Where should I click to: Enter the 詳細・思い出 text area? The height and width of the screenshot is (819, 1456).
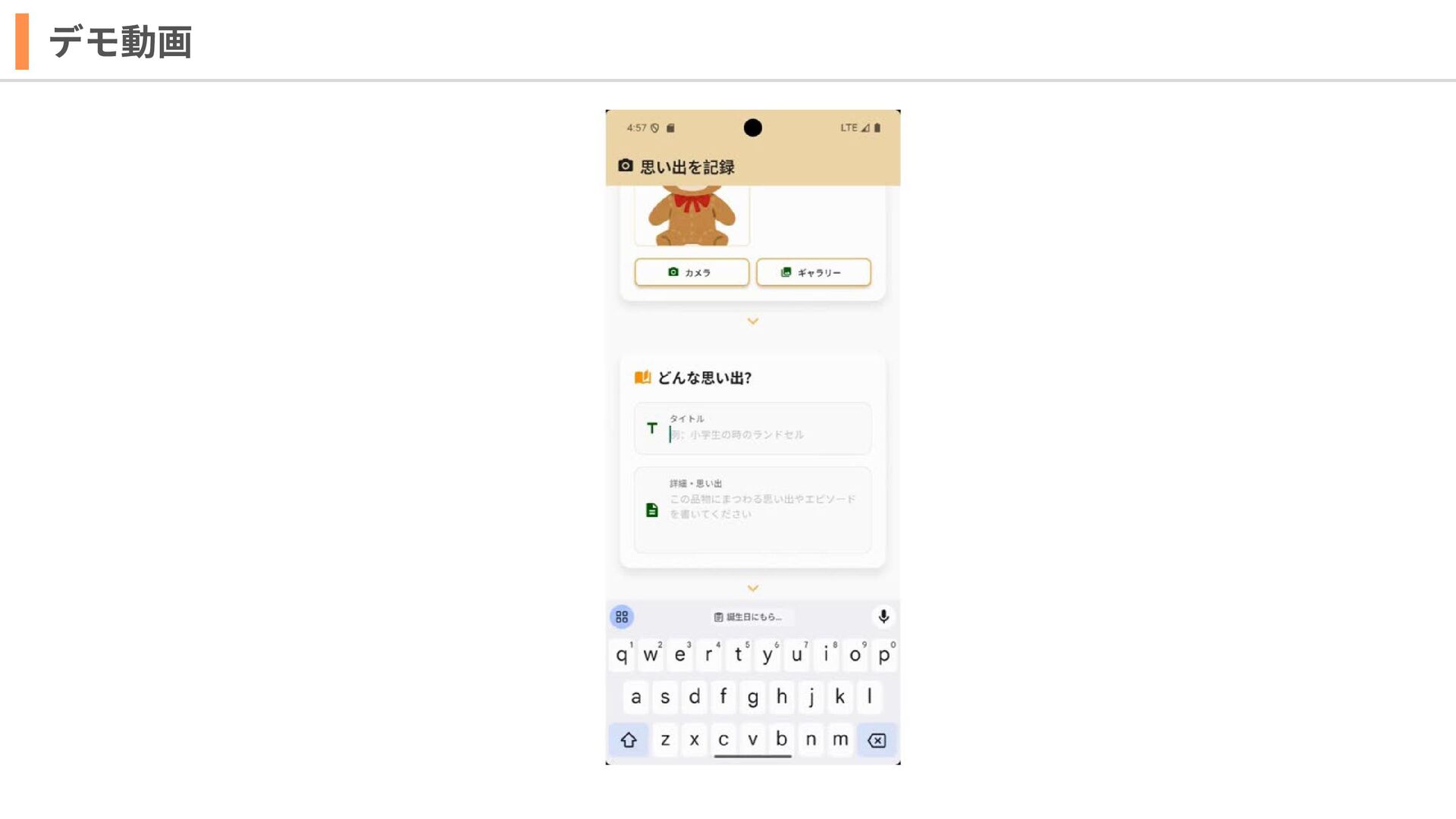[x=752, y=510]
